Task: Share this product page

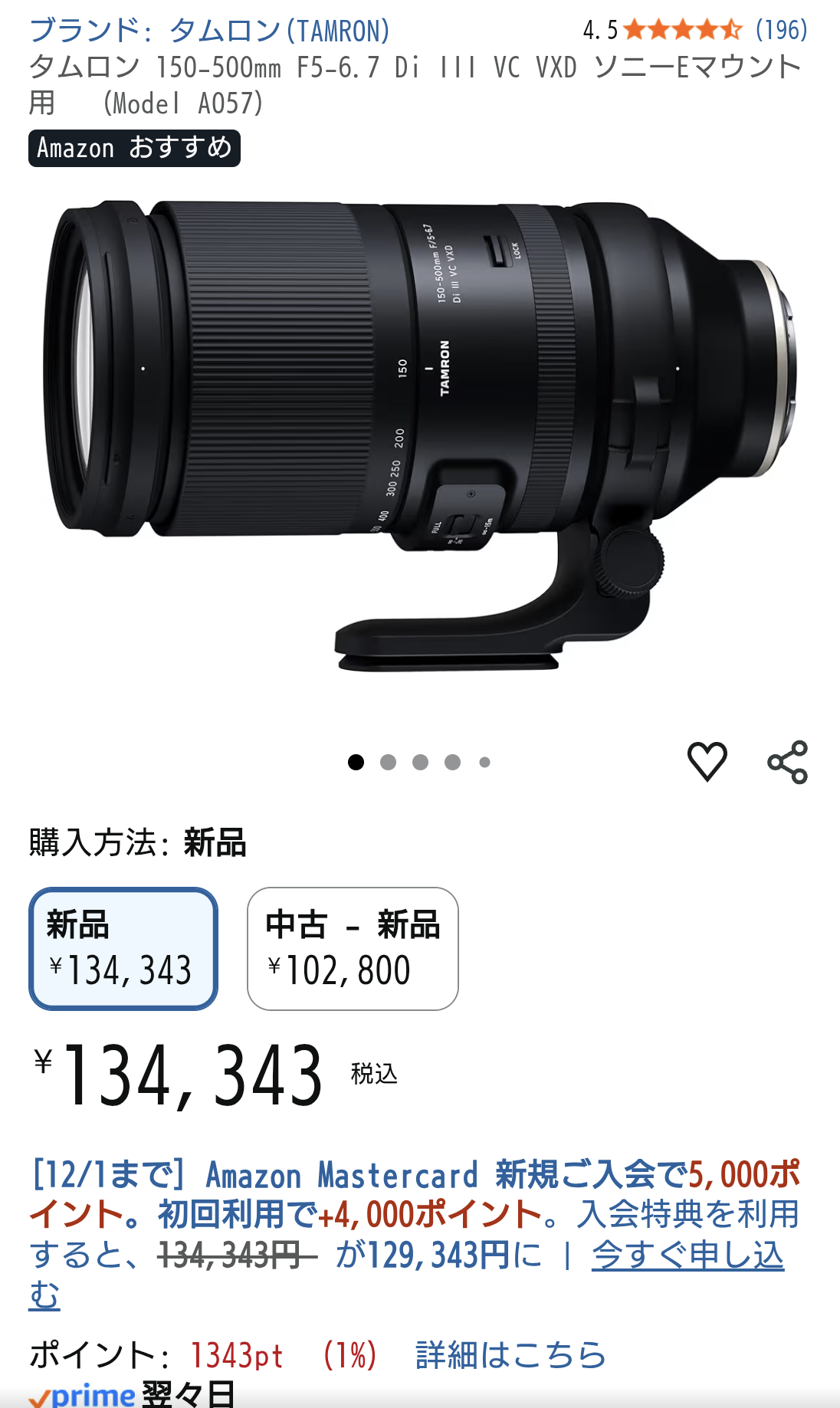Action: tap(788, 762)
